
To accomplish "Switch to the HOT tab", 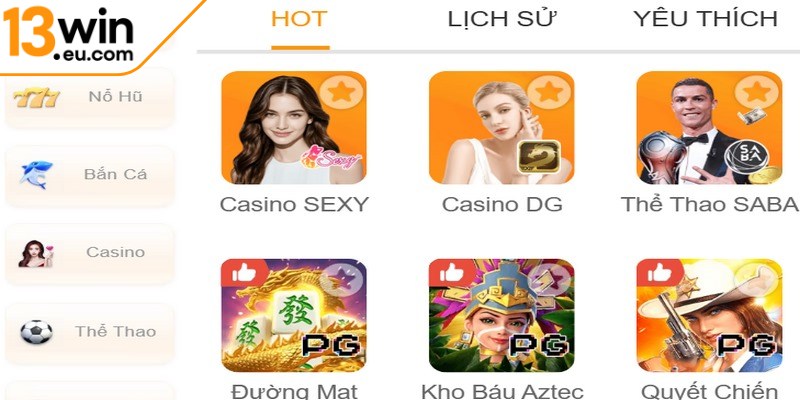I will 299,19.
